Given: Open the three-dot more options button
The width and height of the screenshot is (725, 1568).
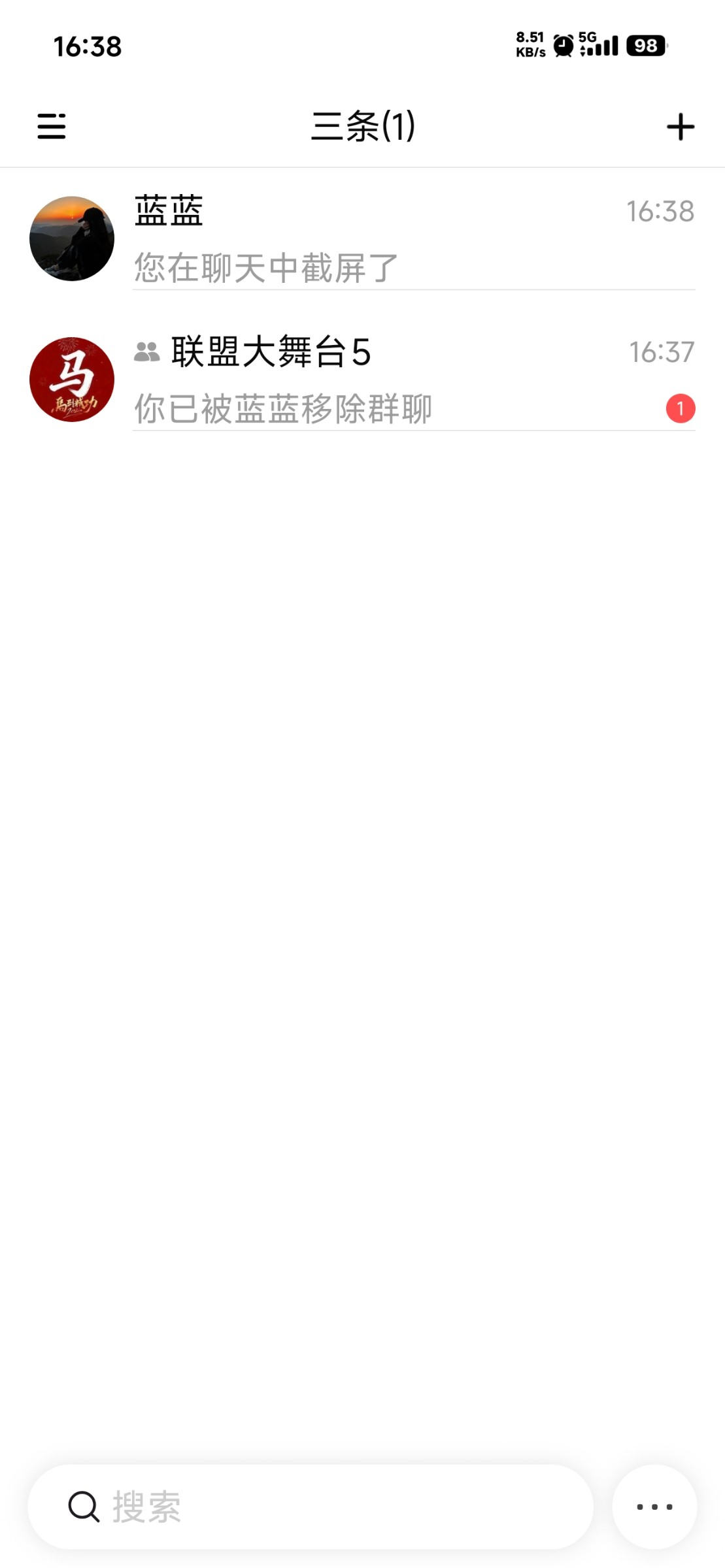Looking at the screenshot, I should point(654,1507).
